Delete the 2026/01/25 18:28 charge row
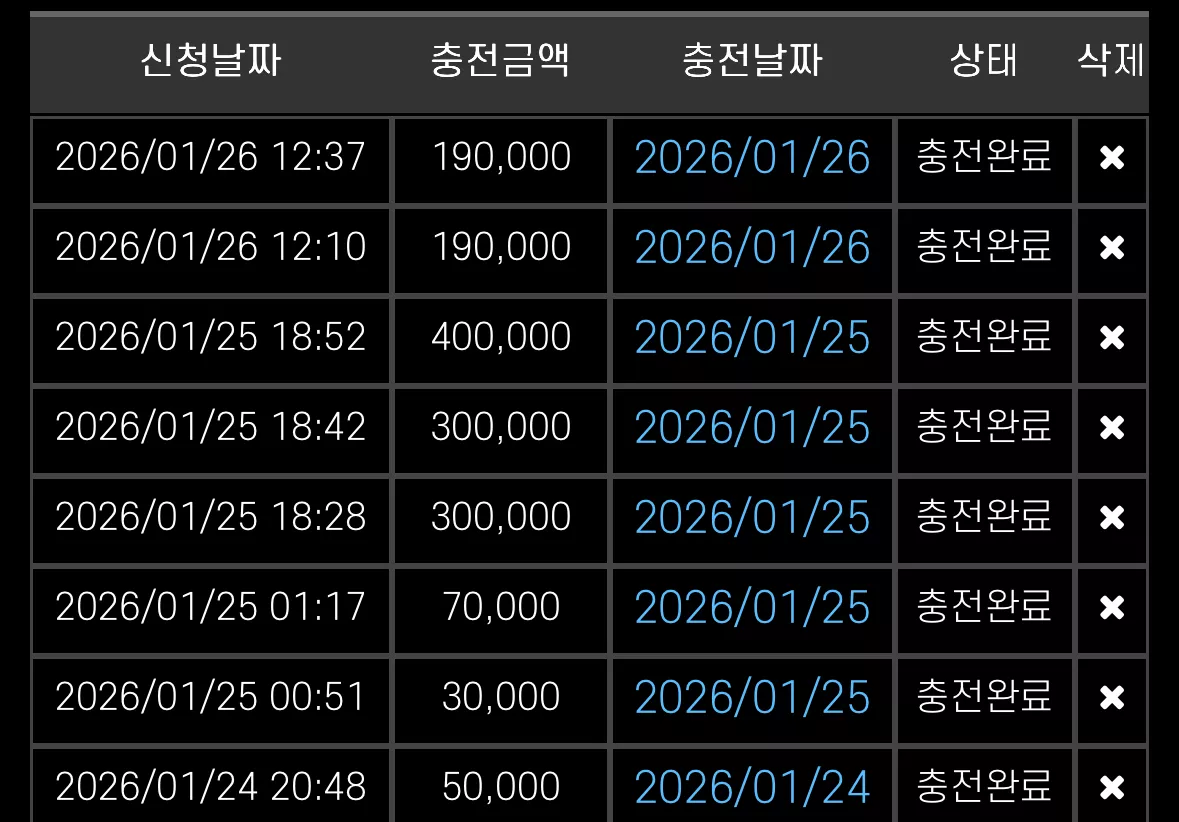This screenshot has height=822, width=1179. [1111, 517]
